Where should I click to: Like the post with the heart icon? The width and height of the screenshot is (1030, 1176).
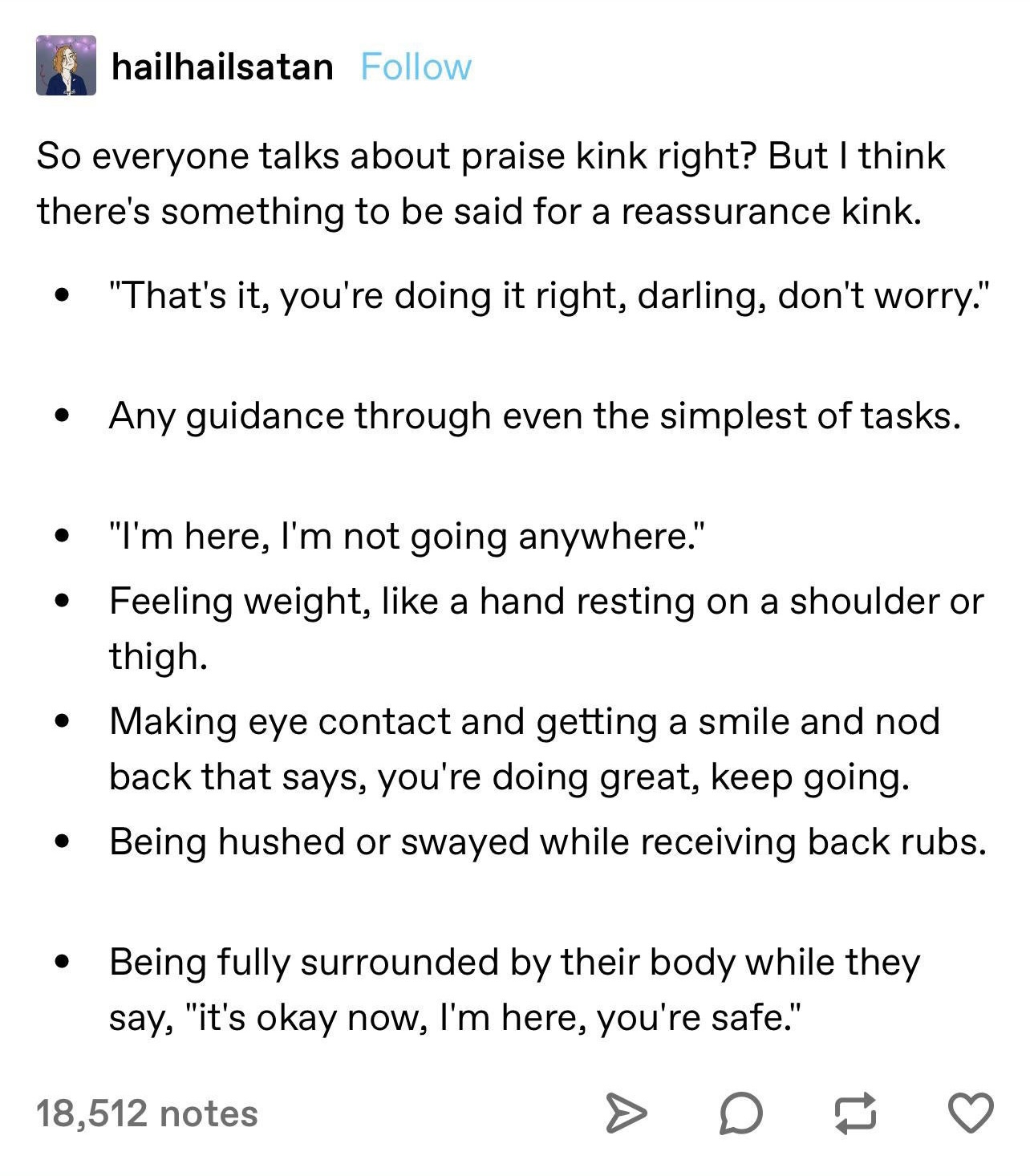click(971, 1113)
